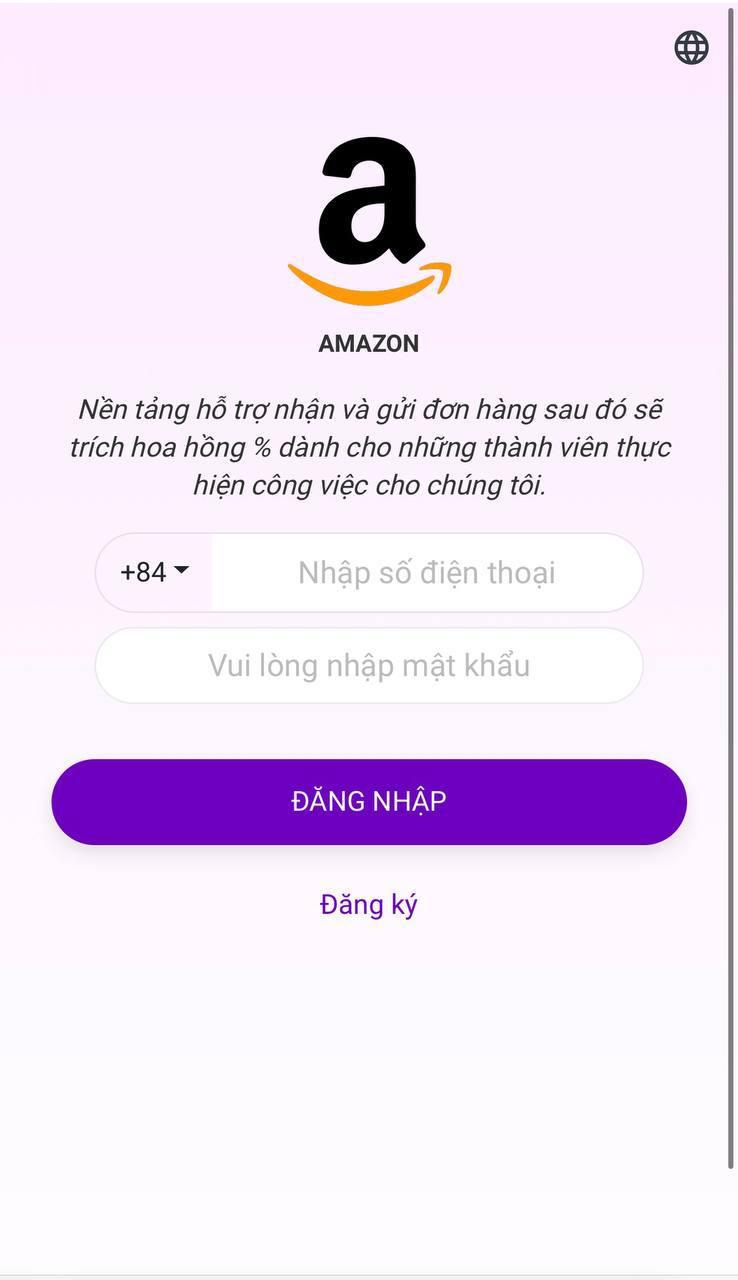Tap the ĐĂNG NHẬP button

coord(369,802)
